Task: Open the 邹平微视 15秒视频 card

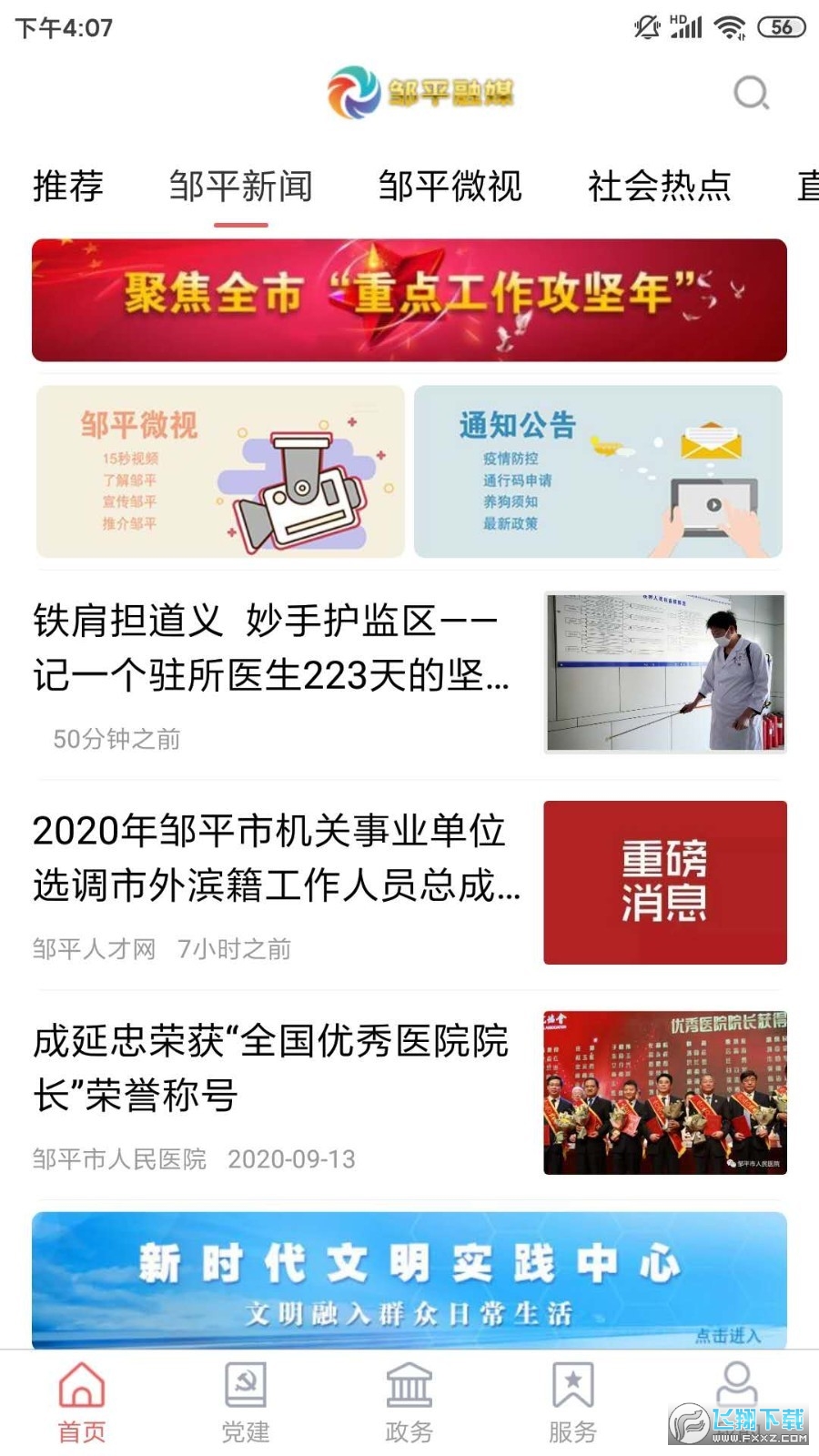Action: coord(218,470)
